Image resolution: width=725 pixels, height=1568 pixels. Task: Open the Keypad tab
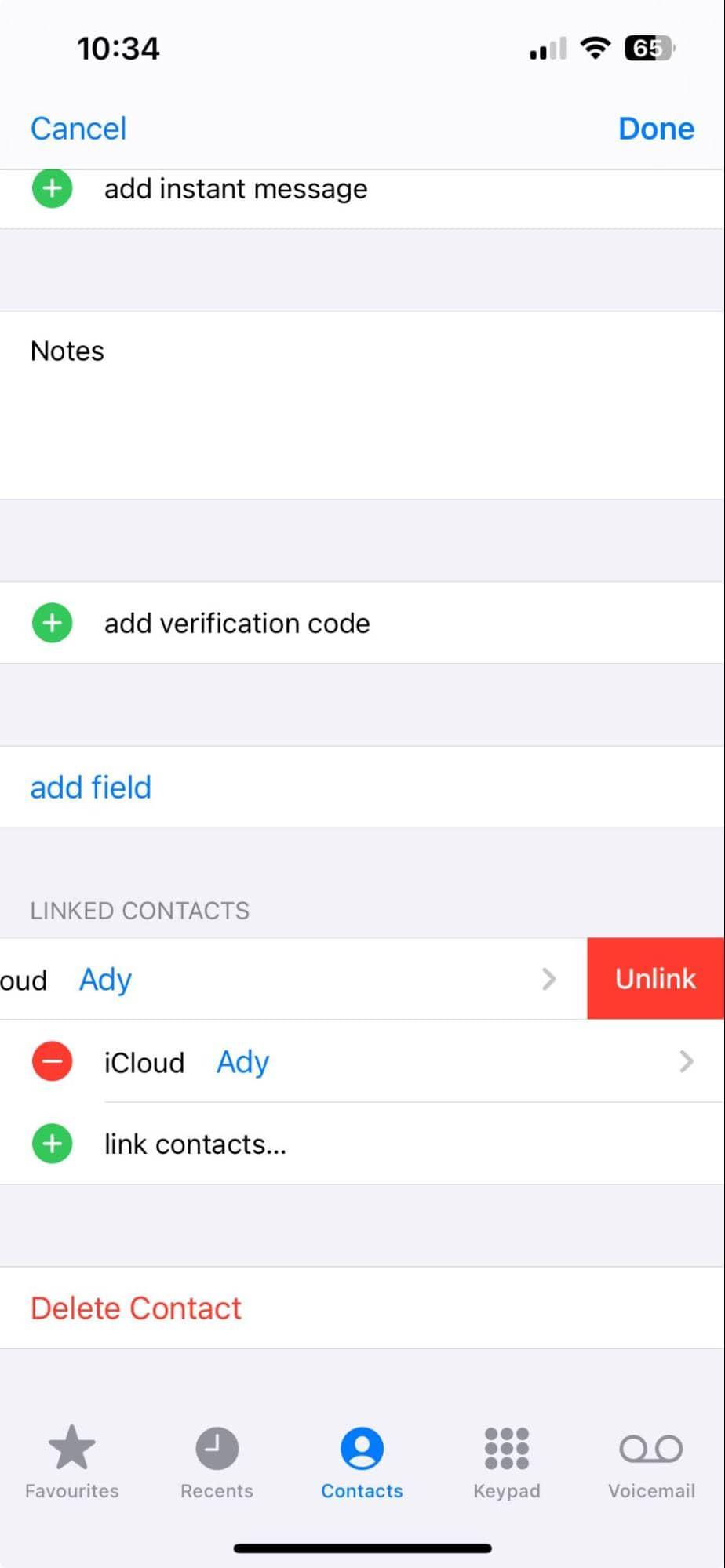click(507, 1461)
